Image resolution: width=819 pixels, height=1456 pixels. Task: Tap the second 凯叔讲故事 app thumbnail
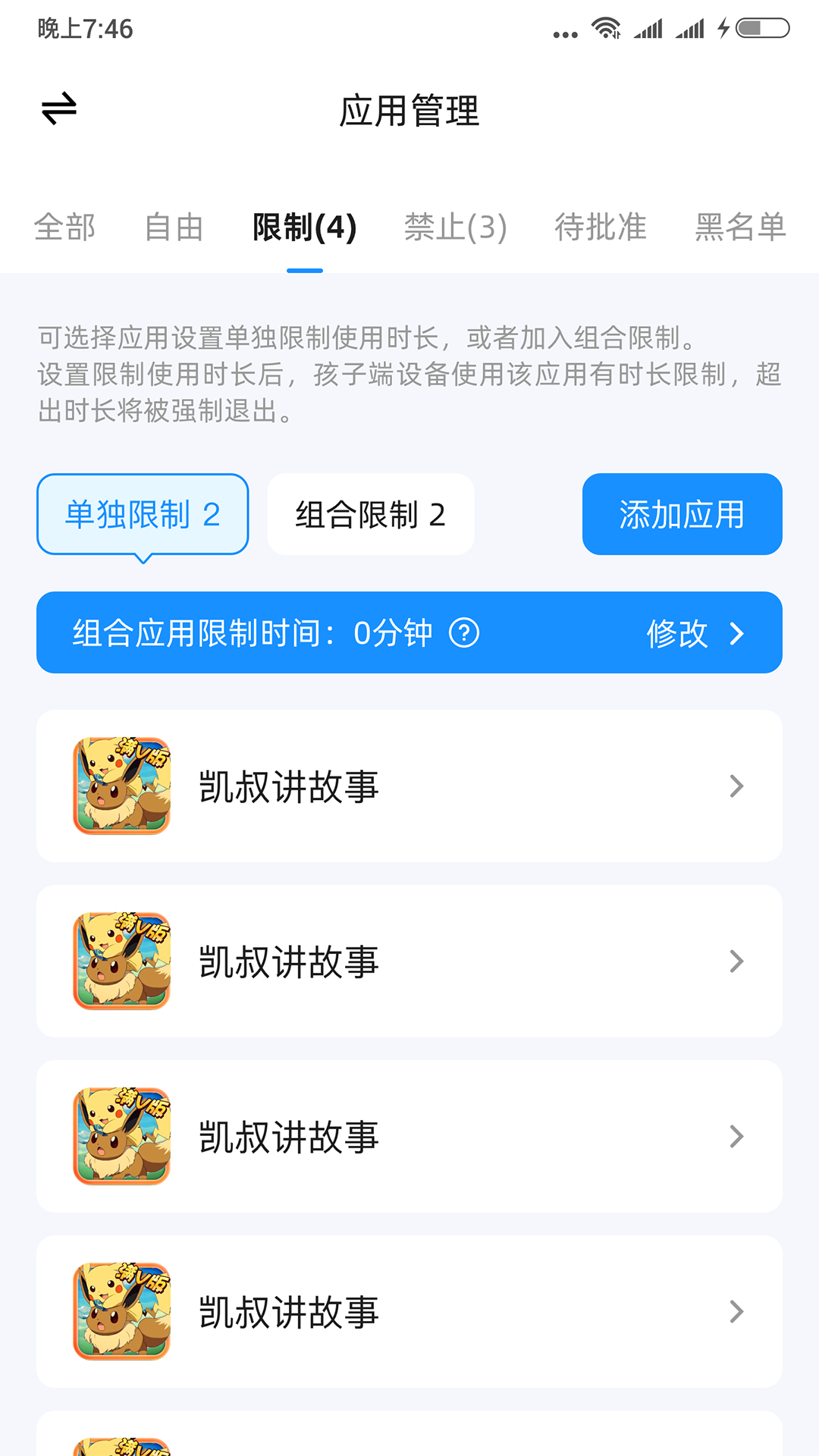[121, 962]
